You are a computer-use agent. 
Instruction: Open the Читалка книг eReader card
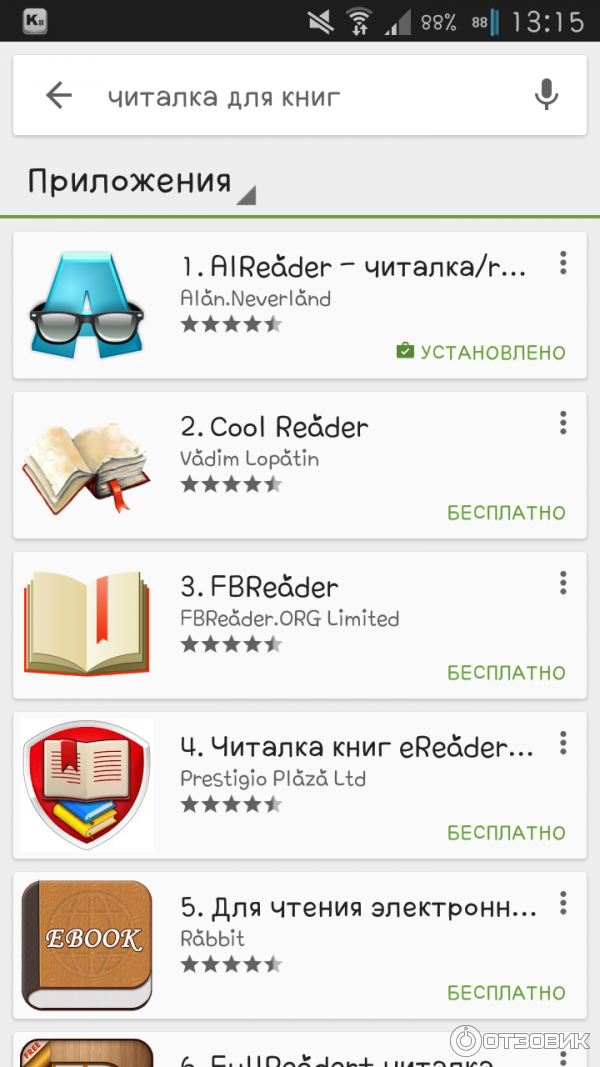pyautogui.click(x=300, y=785)
